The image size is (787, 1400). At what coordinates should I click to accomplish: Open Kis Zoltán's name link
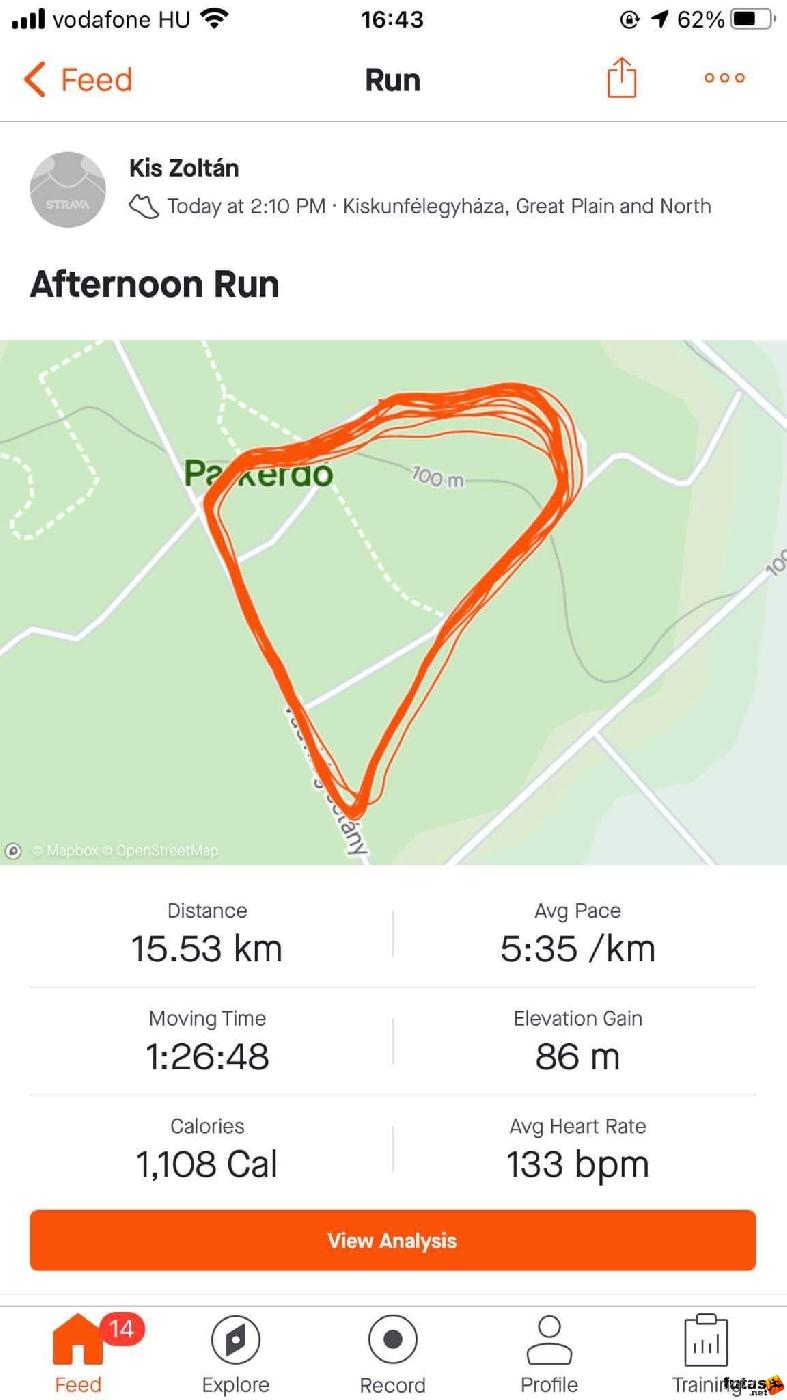[x=184, y=168]
